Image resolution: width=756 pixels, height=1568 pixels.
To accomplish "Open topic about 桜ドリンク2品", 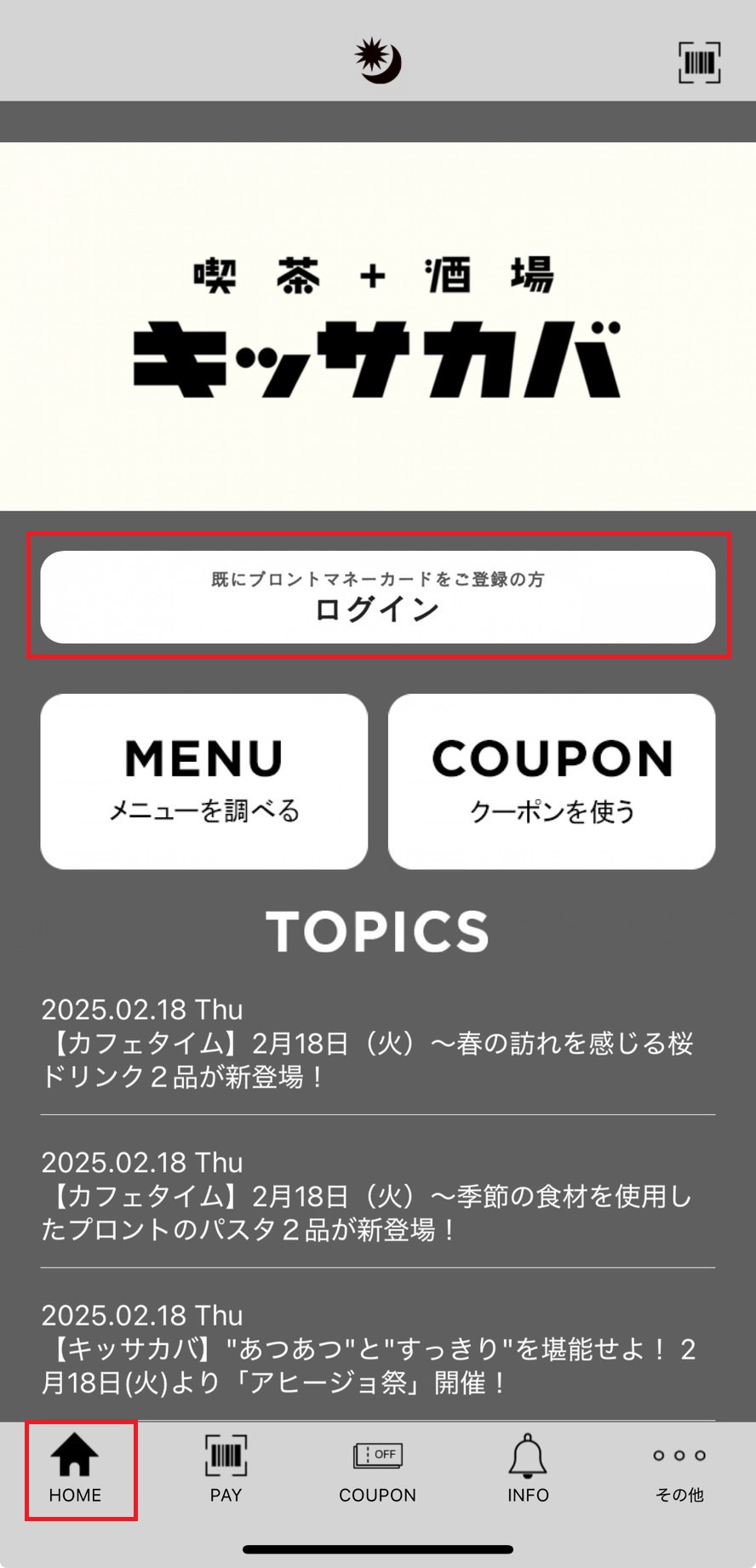I will click(377, 1044).
